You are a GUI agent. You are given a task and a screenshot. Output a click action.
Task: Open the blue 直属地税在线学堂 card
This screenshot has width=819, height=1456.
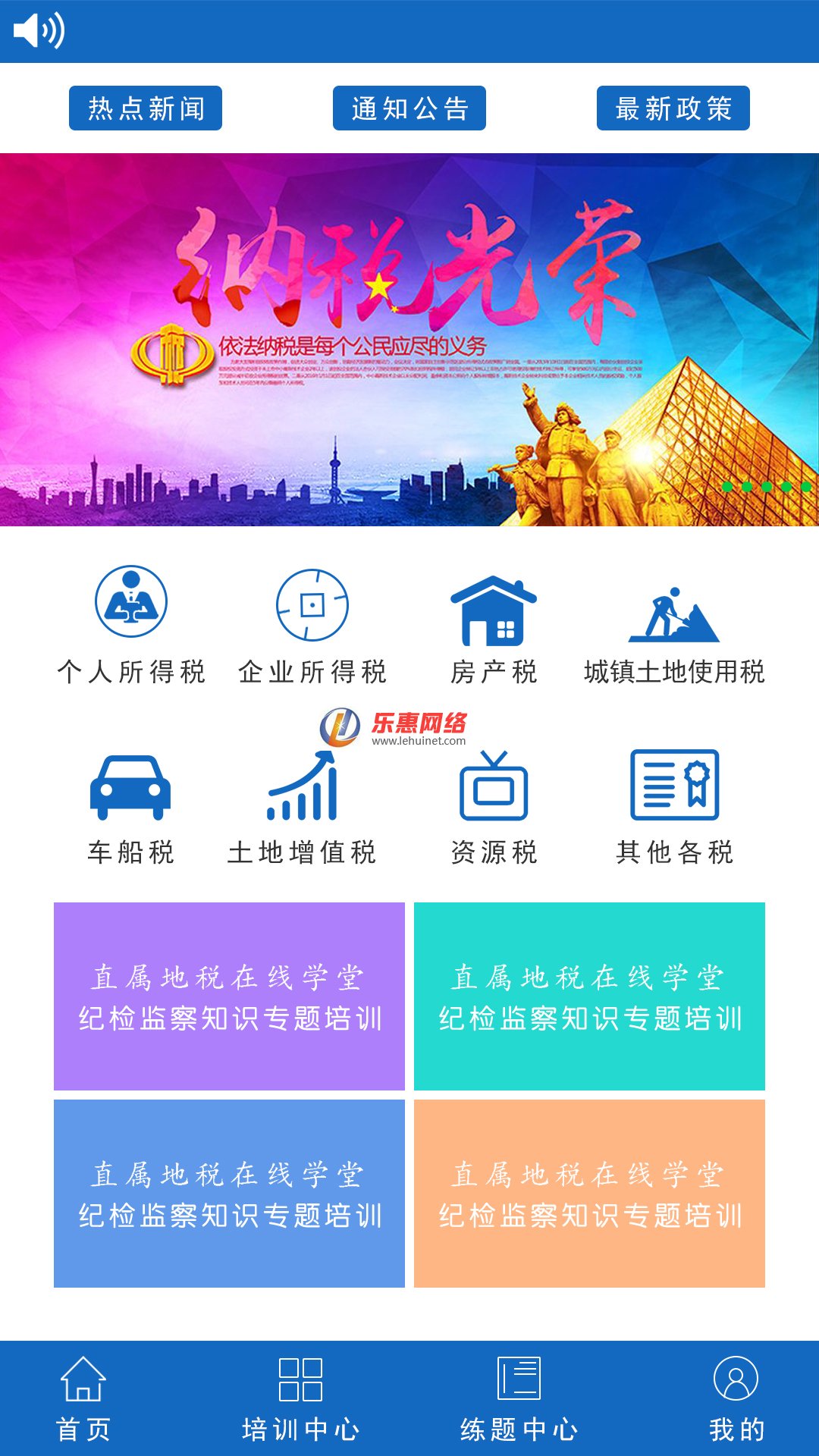(x=229, y=1194)
